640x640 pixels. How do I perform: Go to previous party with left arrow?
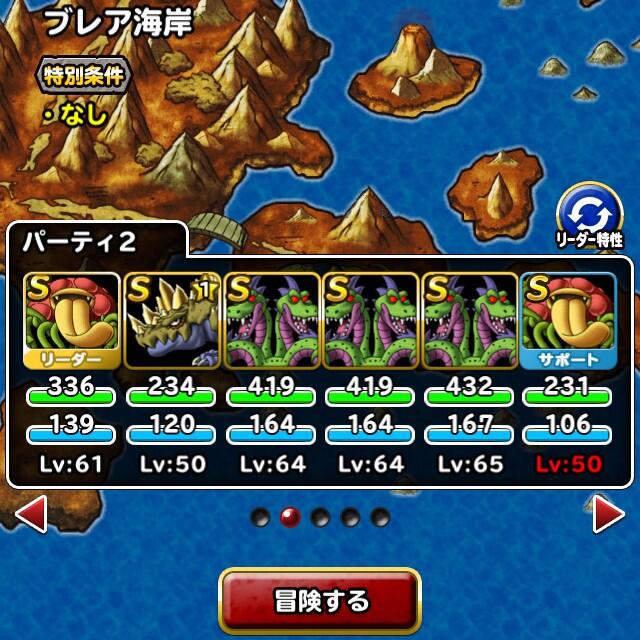pyautogui.click(x=31, y=516)
